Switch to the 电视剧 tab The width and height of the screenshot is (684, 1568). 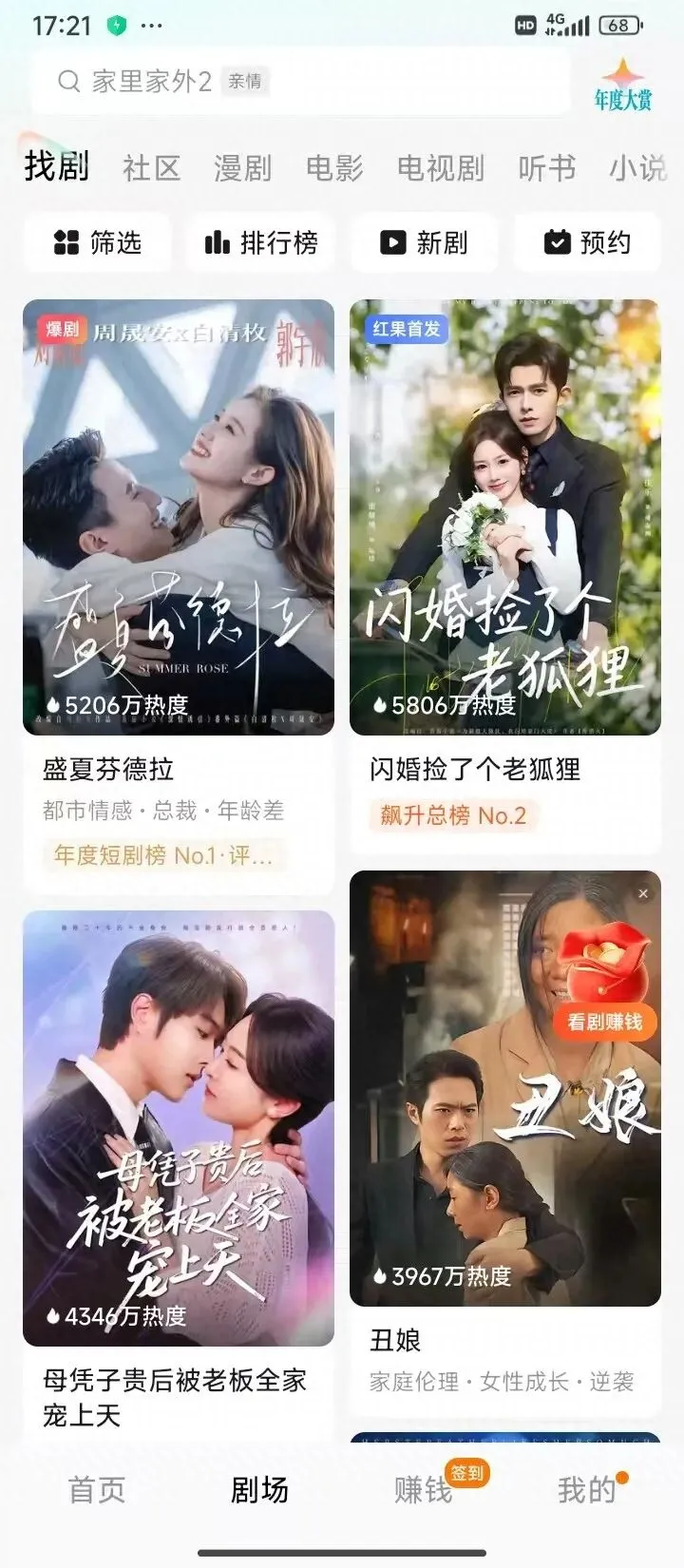pyautogui.click(x=441, y=168)
